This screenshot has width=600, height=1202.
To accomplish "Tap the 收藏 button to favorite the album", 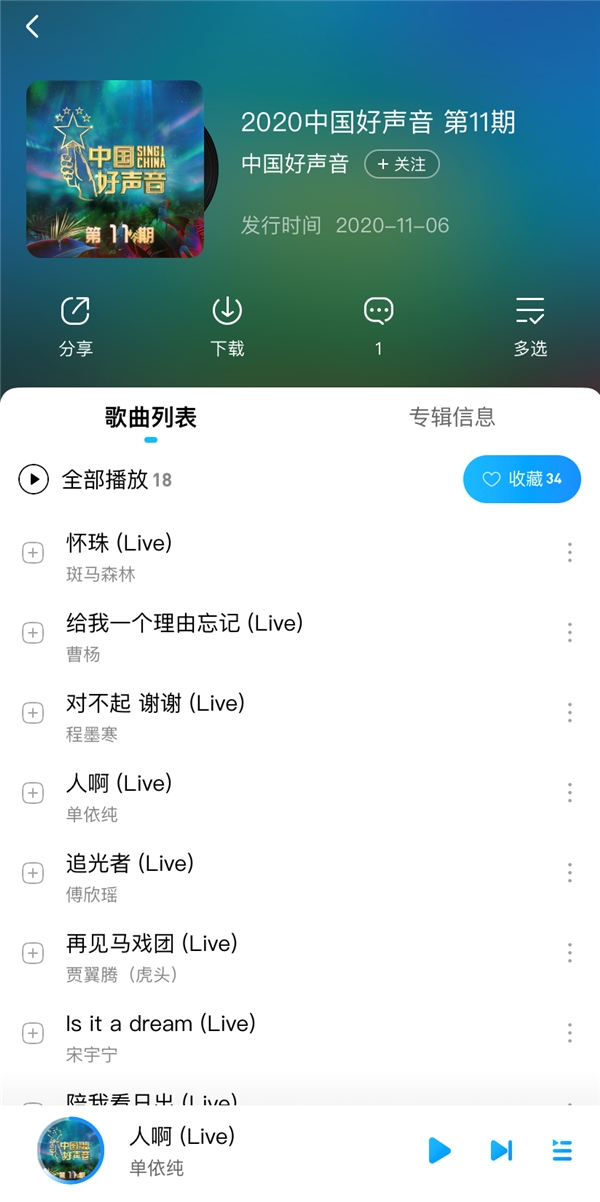I will tap(522, 480).
